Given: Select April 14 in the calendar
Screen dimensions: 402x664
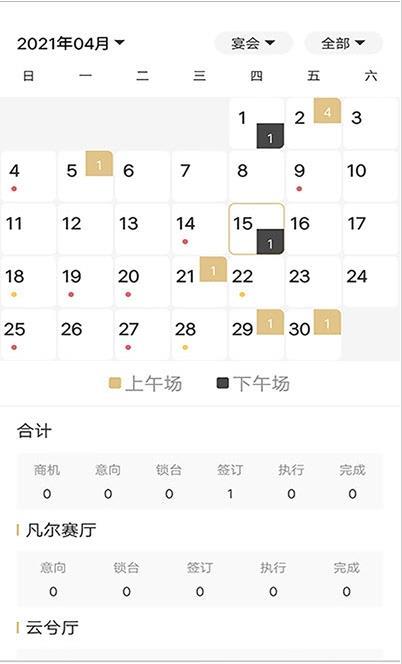Looking at the screenshot, I should (x=200, y=229).
